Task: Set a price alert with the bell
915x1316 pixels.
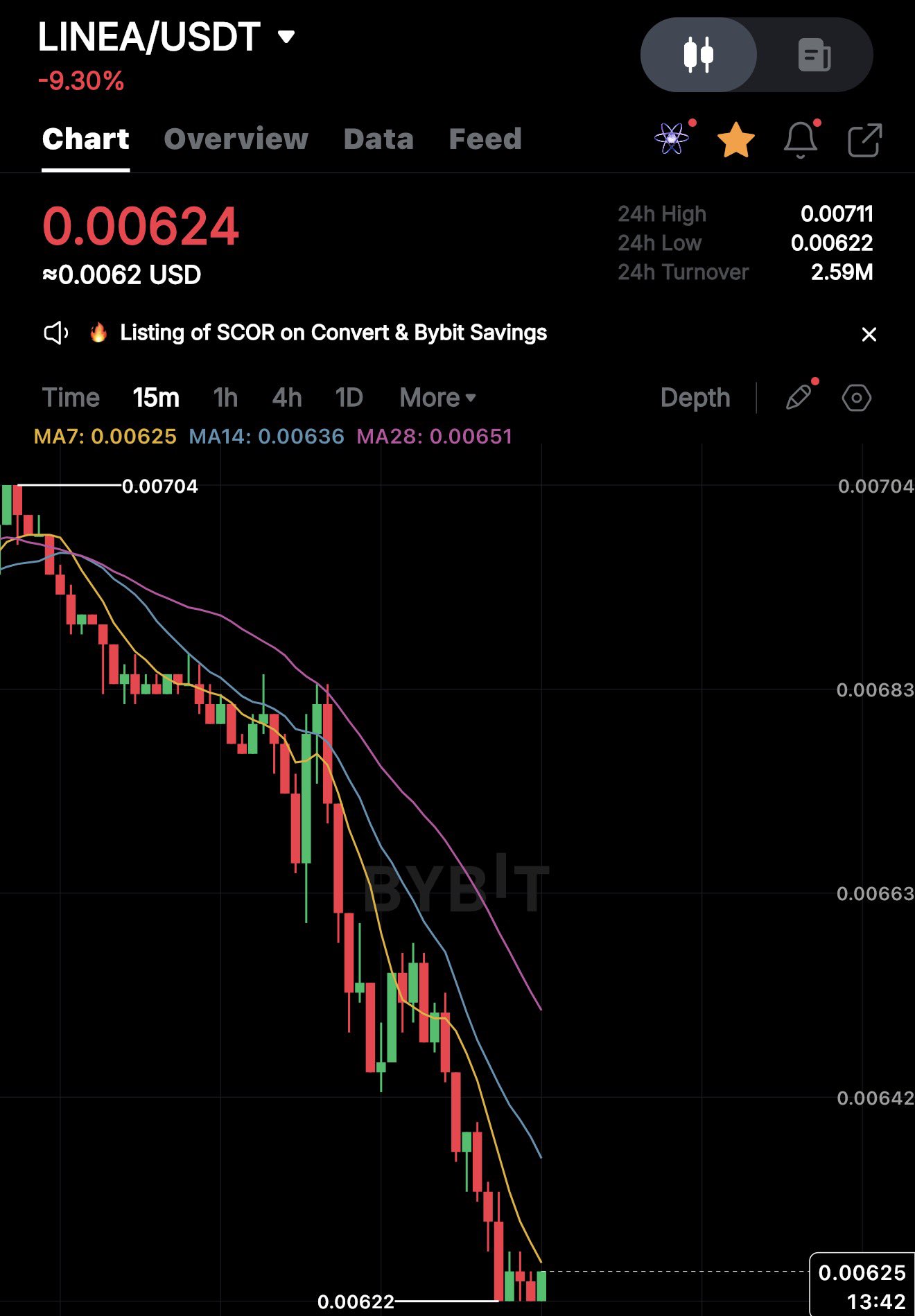Action: 800,140
